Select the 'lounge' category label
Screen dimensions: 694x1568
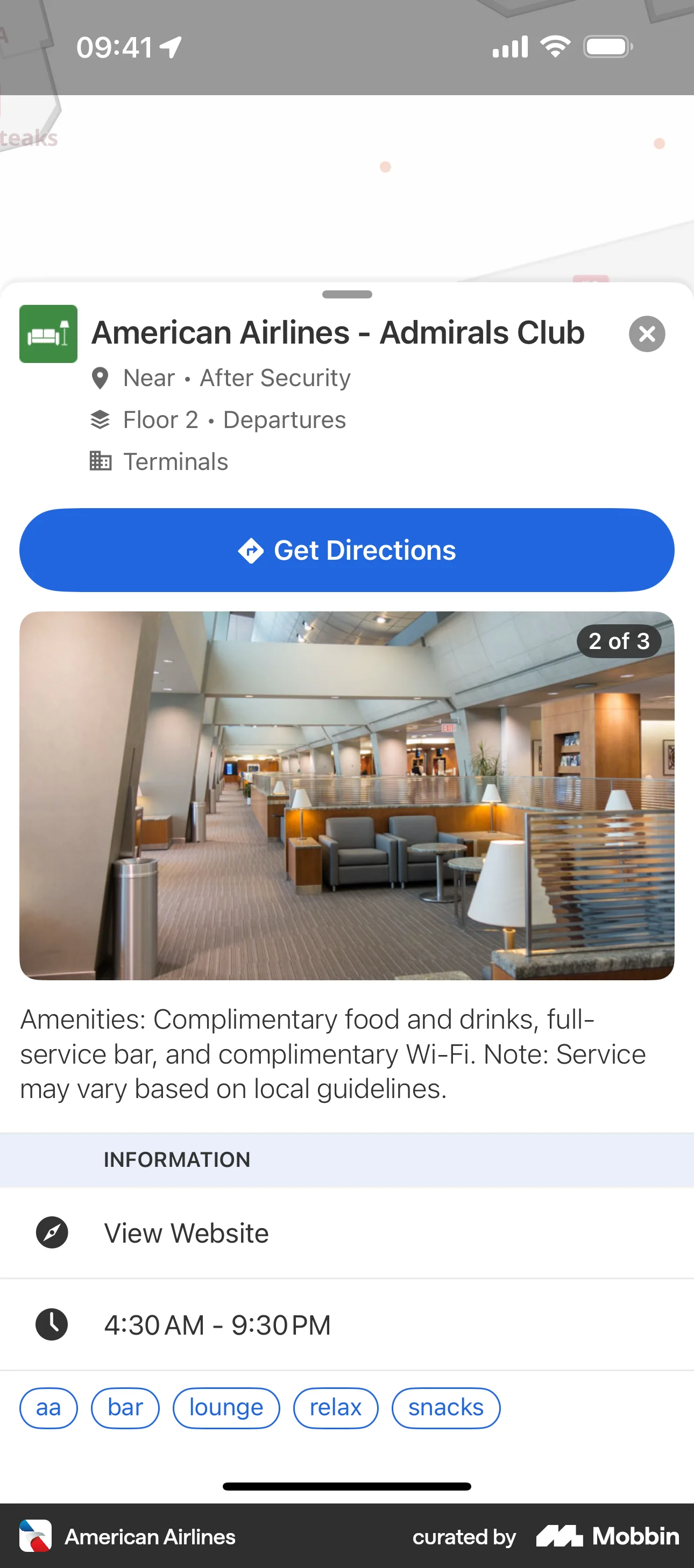point(226,1407)
